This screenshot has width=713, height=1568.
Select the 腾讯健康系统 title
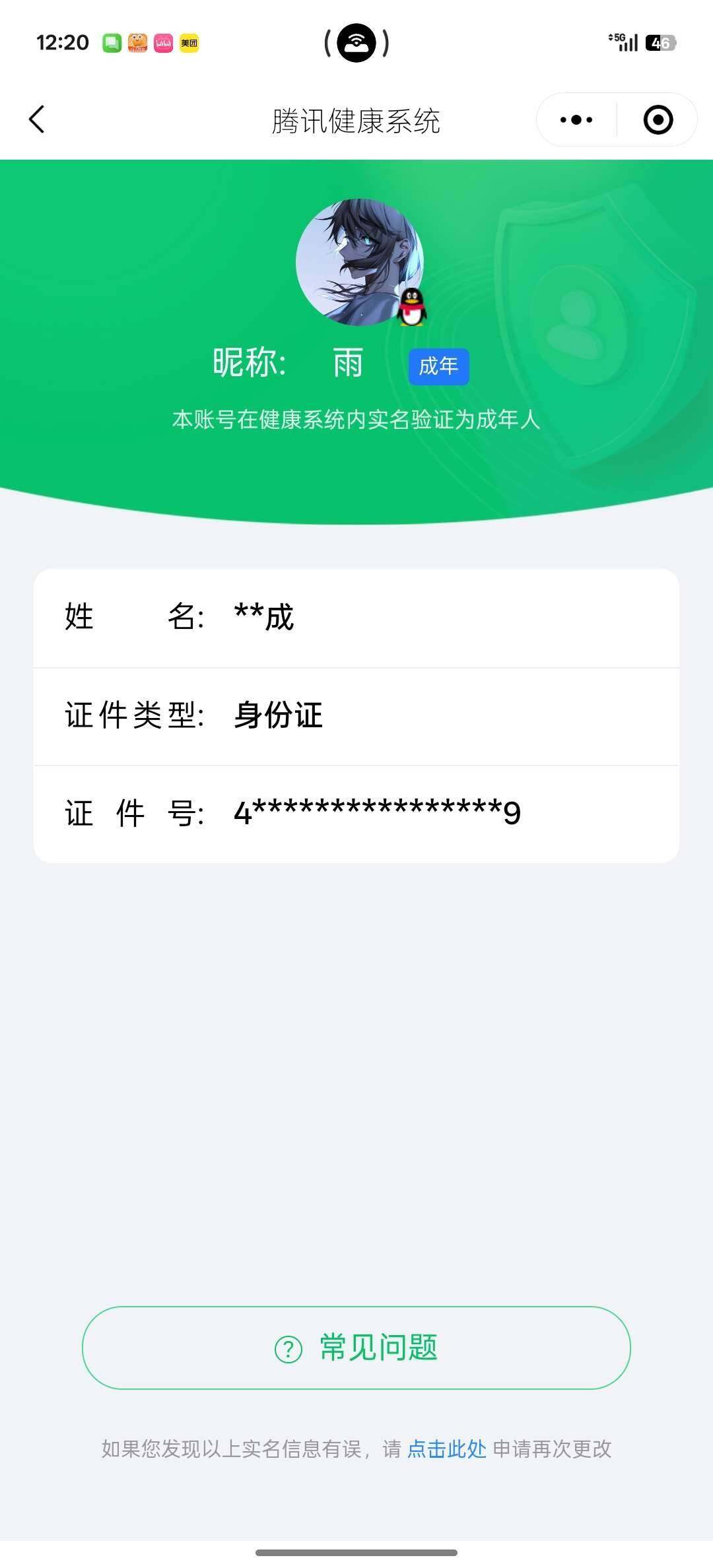tap(356, 121)
